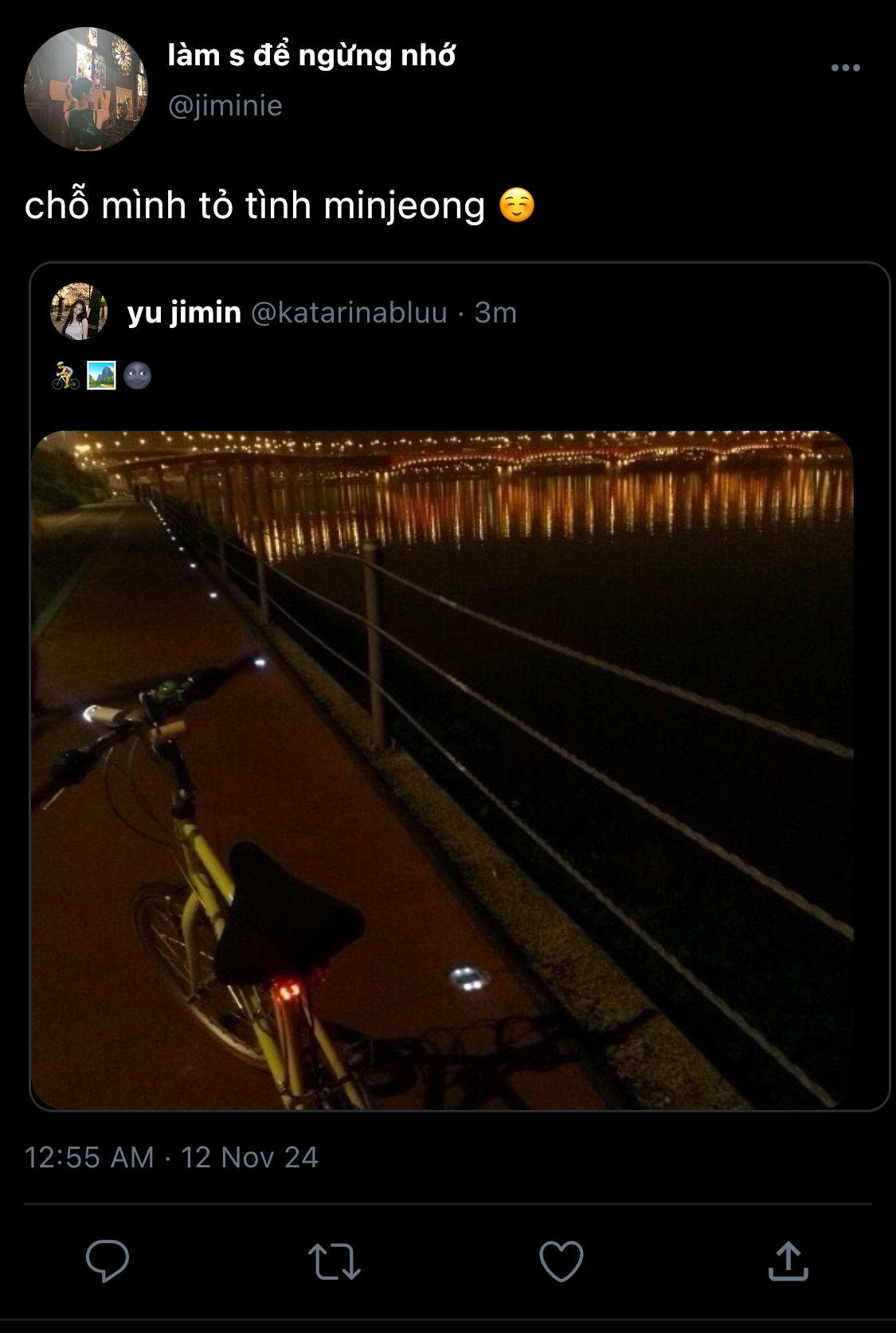Screen dimensions: 896x1333
Task: Open the tweet's three-dot overflow menu
Action: pos(845,68)
